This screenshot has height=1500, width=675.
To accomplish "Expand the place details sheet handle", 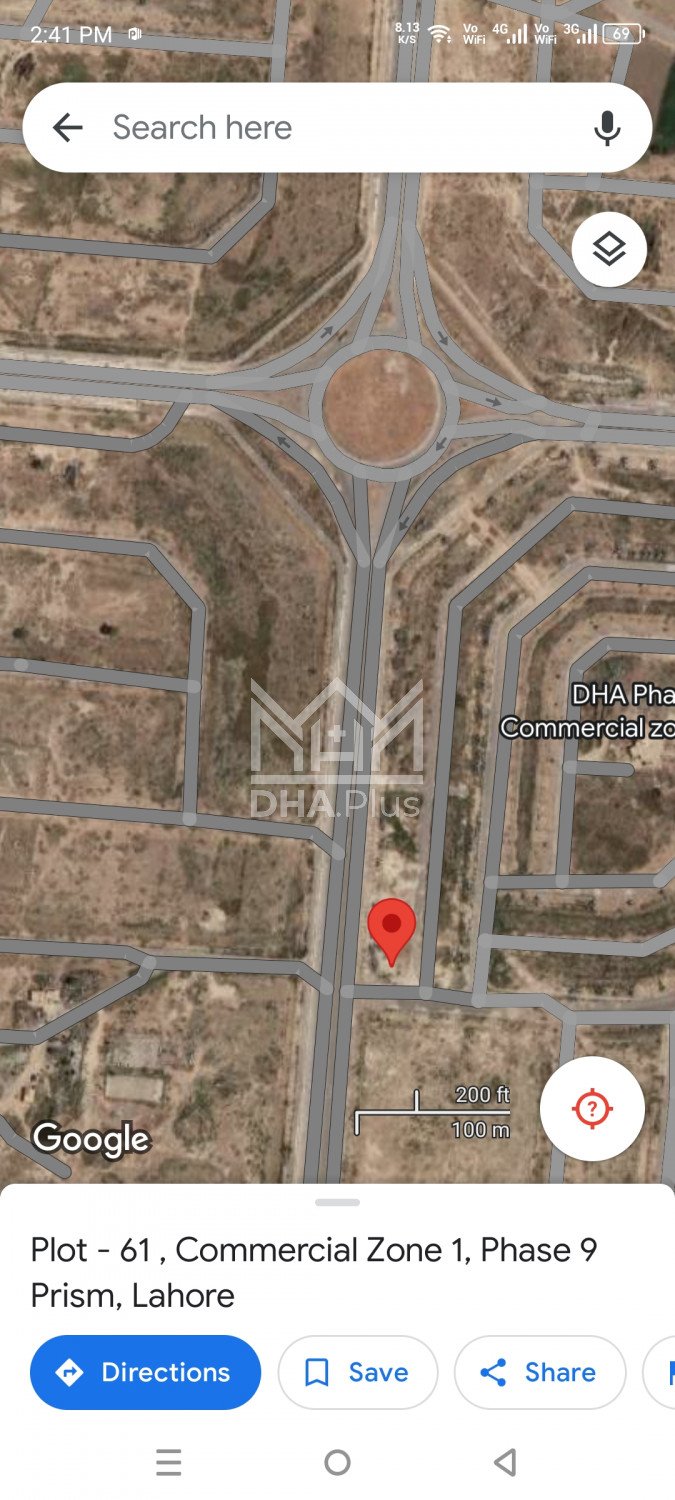I will [337, 1202].
